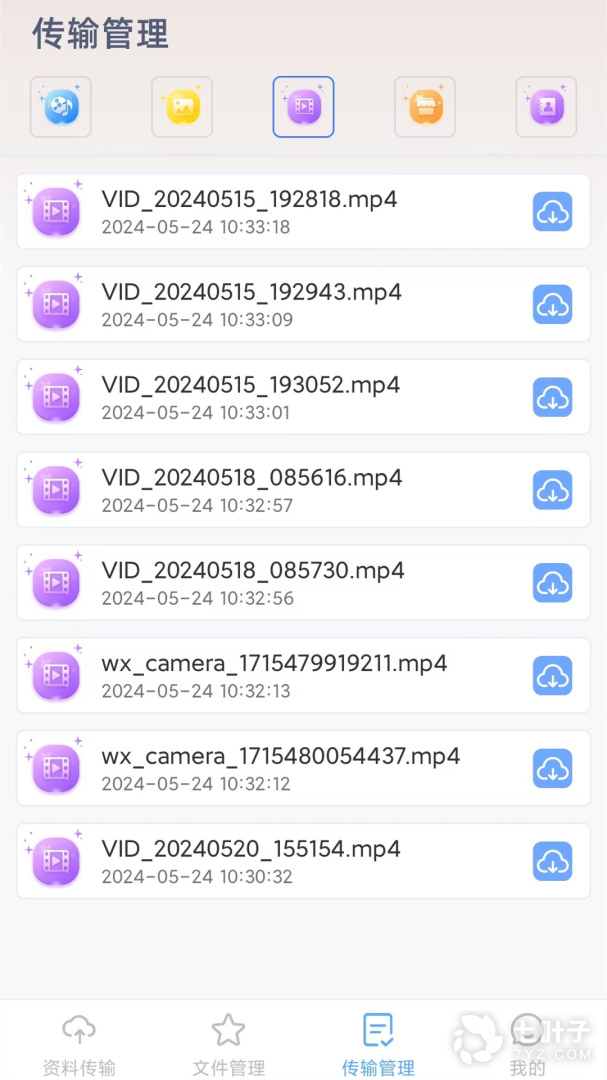Open the wx_camera_1715479919211.mp4 row
This screenshot has height=1080, width=607.
(280, 676)
